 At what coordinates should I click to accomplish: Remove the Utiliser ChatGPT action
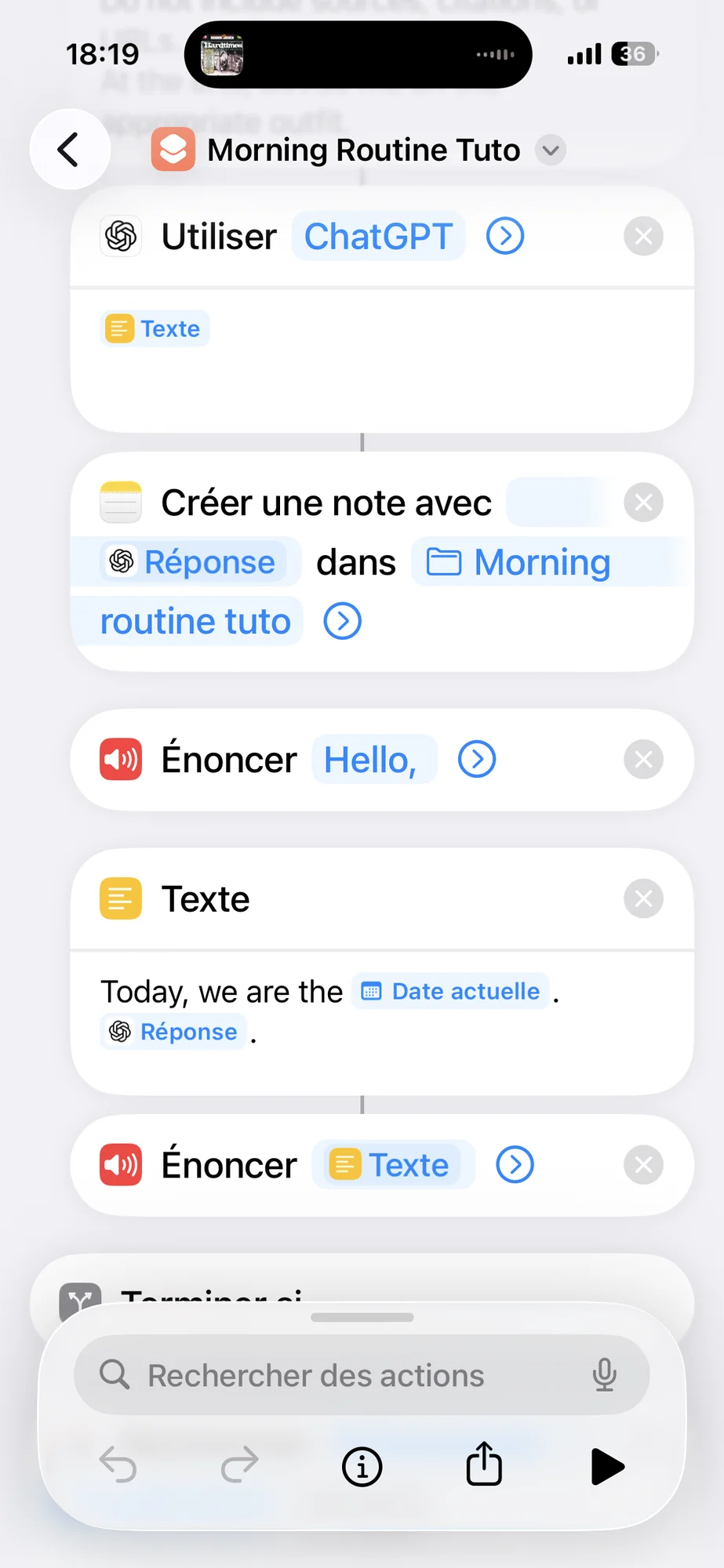pyautogui.click(x=643, y=237)
